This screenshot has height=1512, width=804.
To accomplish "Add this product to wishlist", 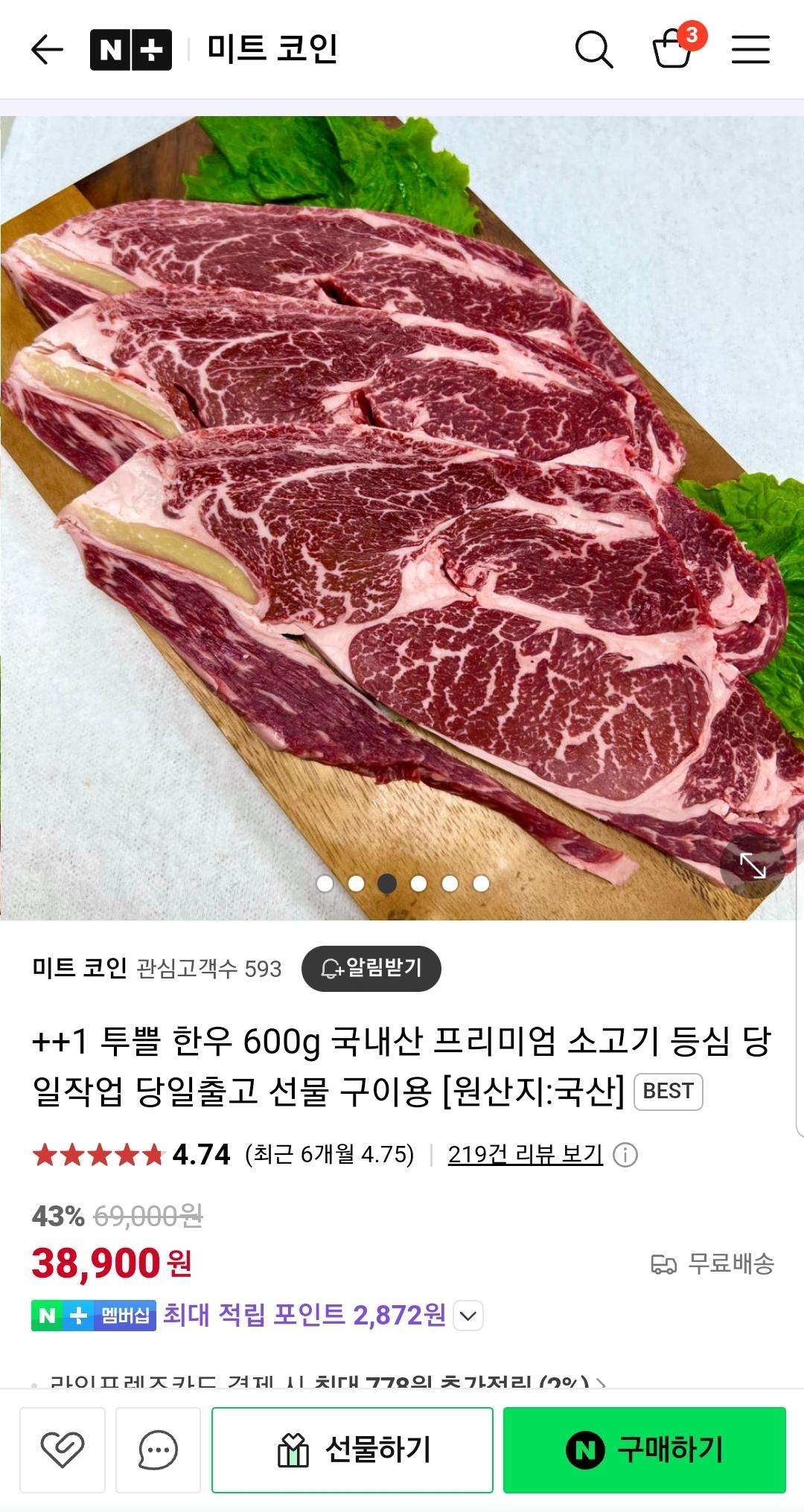I will tap(63, 1449).
